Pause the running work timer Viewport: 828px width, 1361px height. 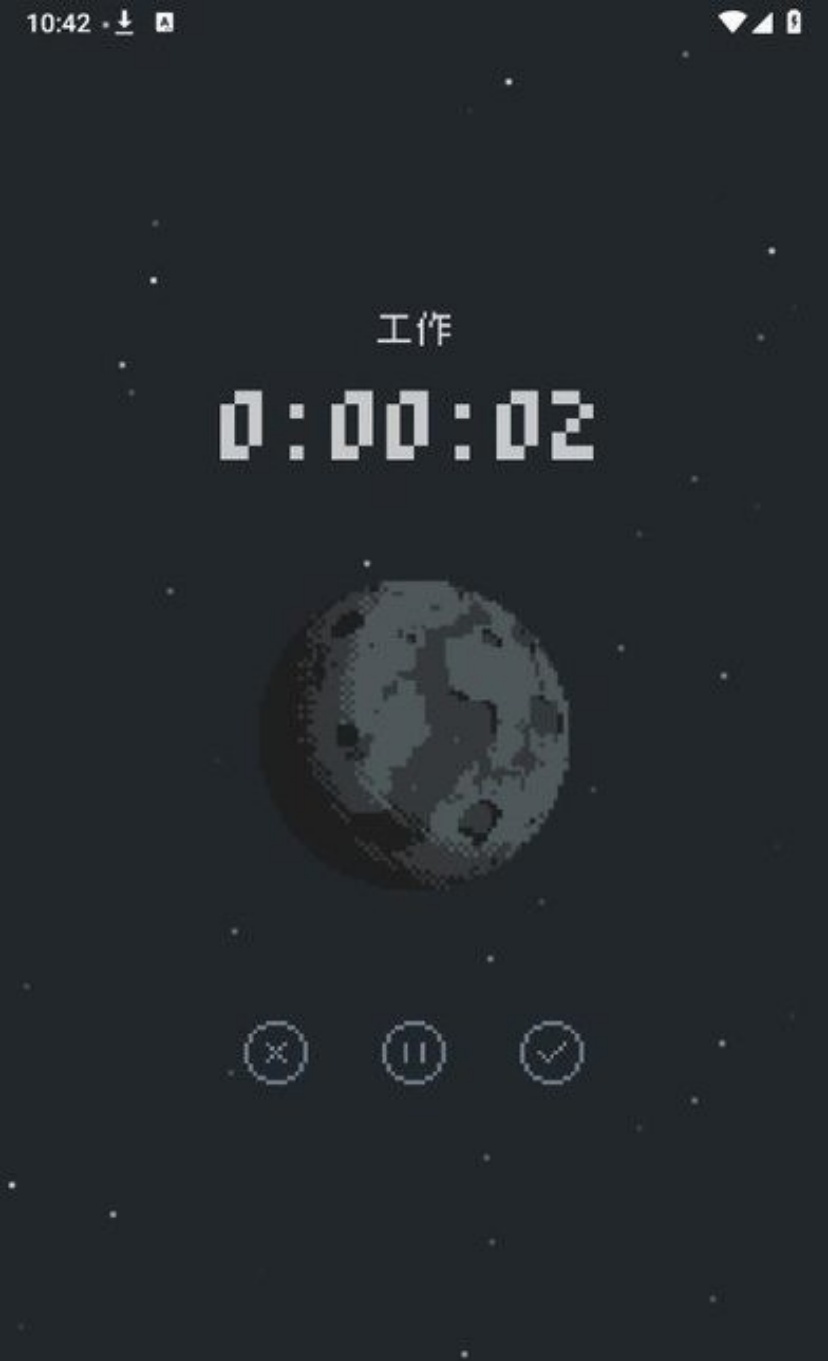pos(413,1053)
